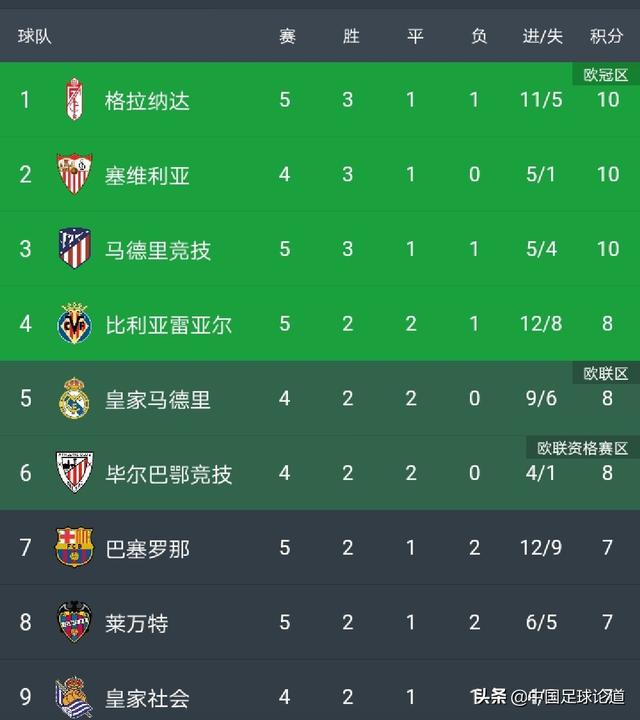The image size is (640, 720).
Task: Open 毕尔巴鄂竞技 from the table
Action: pyautogui.click(x=168, y=473)
